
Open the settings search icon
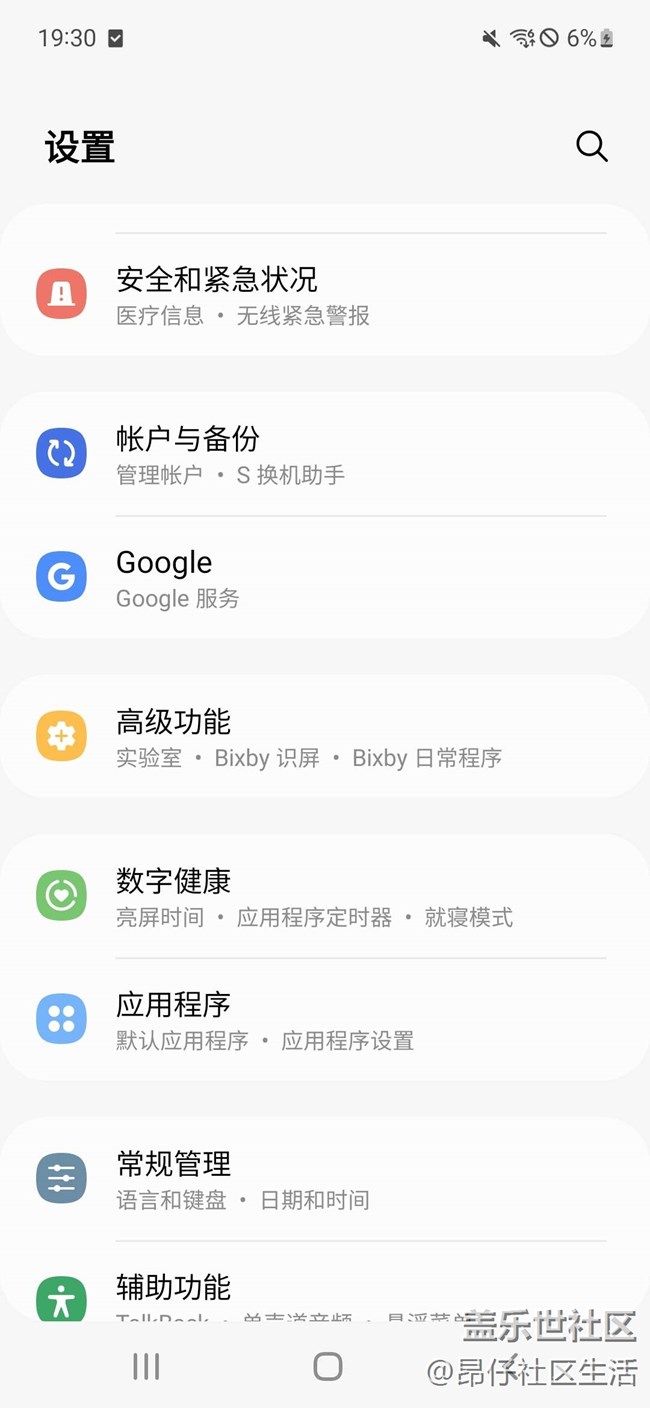591,147
